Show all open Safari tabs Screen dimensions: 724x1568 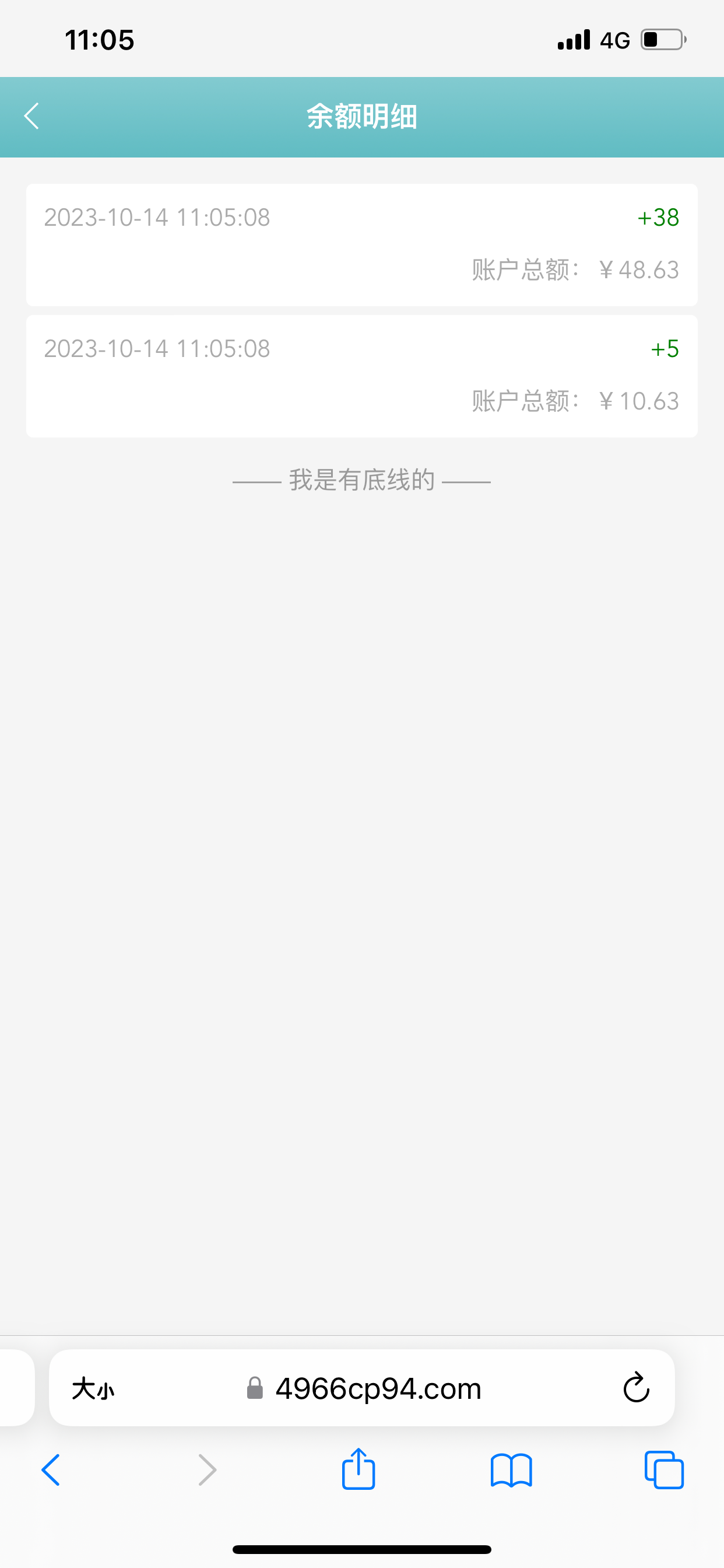pos(664,1470)
